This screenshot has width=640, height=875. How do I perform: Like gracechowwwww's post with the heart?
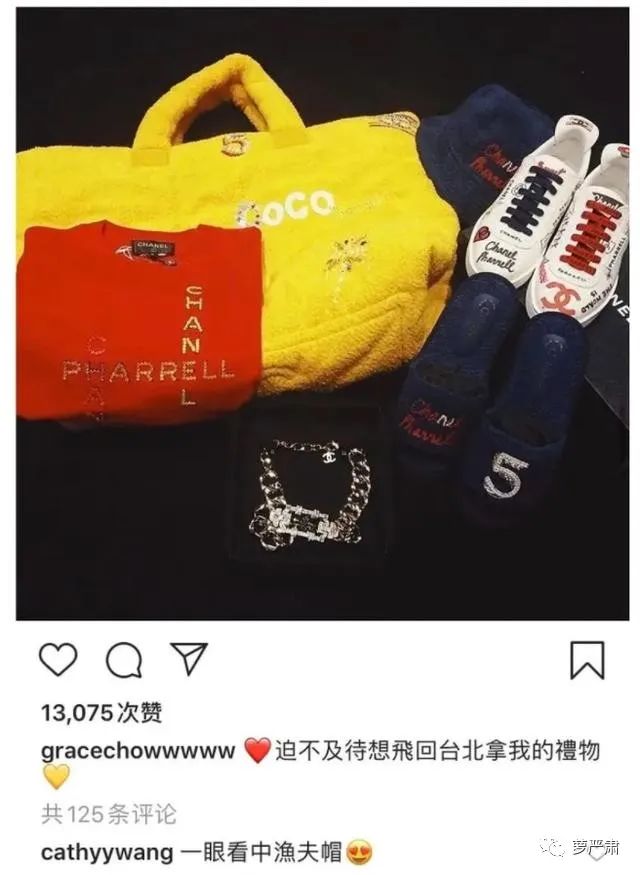(58, 660)
